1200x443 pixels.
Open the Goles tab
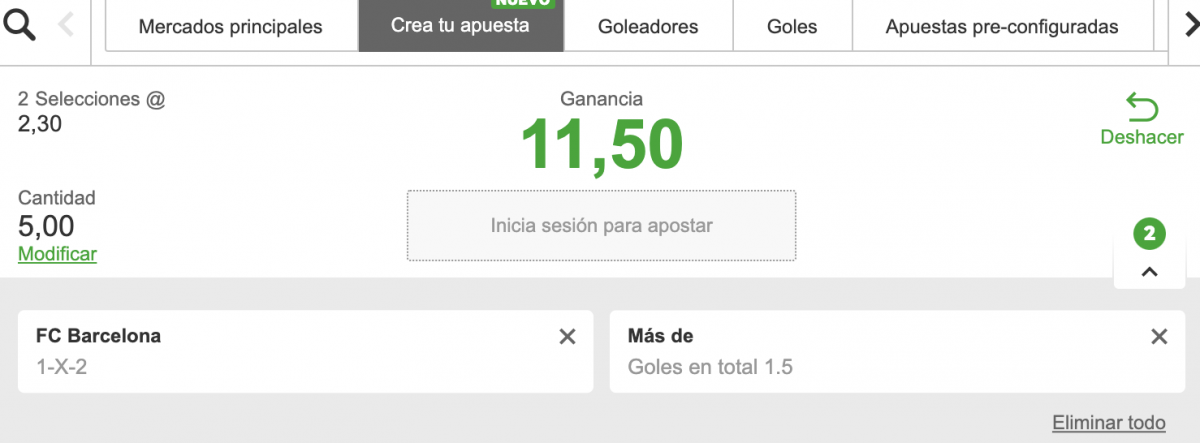click(792, 27)
